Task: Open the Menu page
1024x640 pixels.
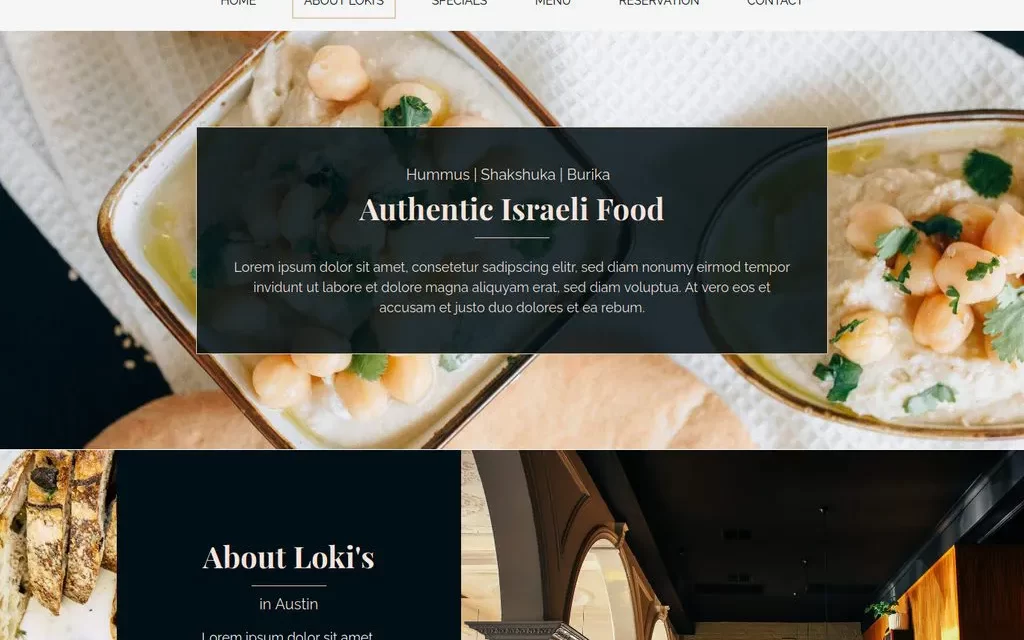Action: [553, 3]
